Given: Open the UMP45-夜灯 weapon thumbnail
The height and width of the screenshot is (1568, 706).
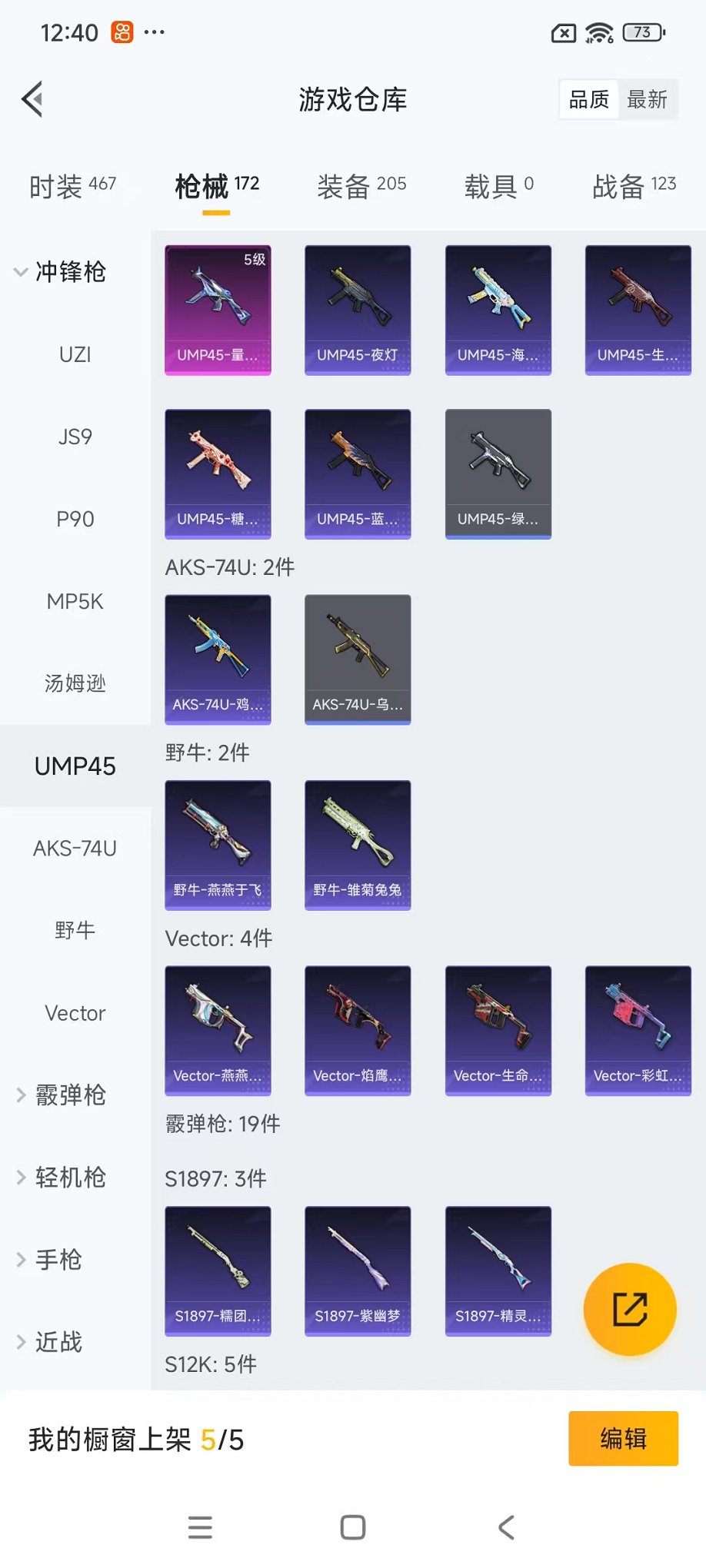Looking at the screenshot, I should 358,310.
